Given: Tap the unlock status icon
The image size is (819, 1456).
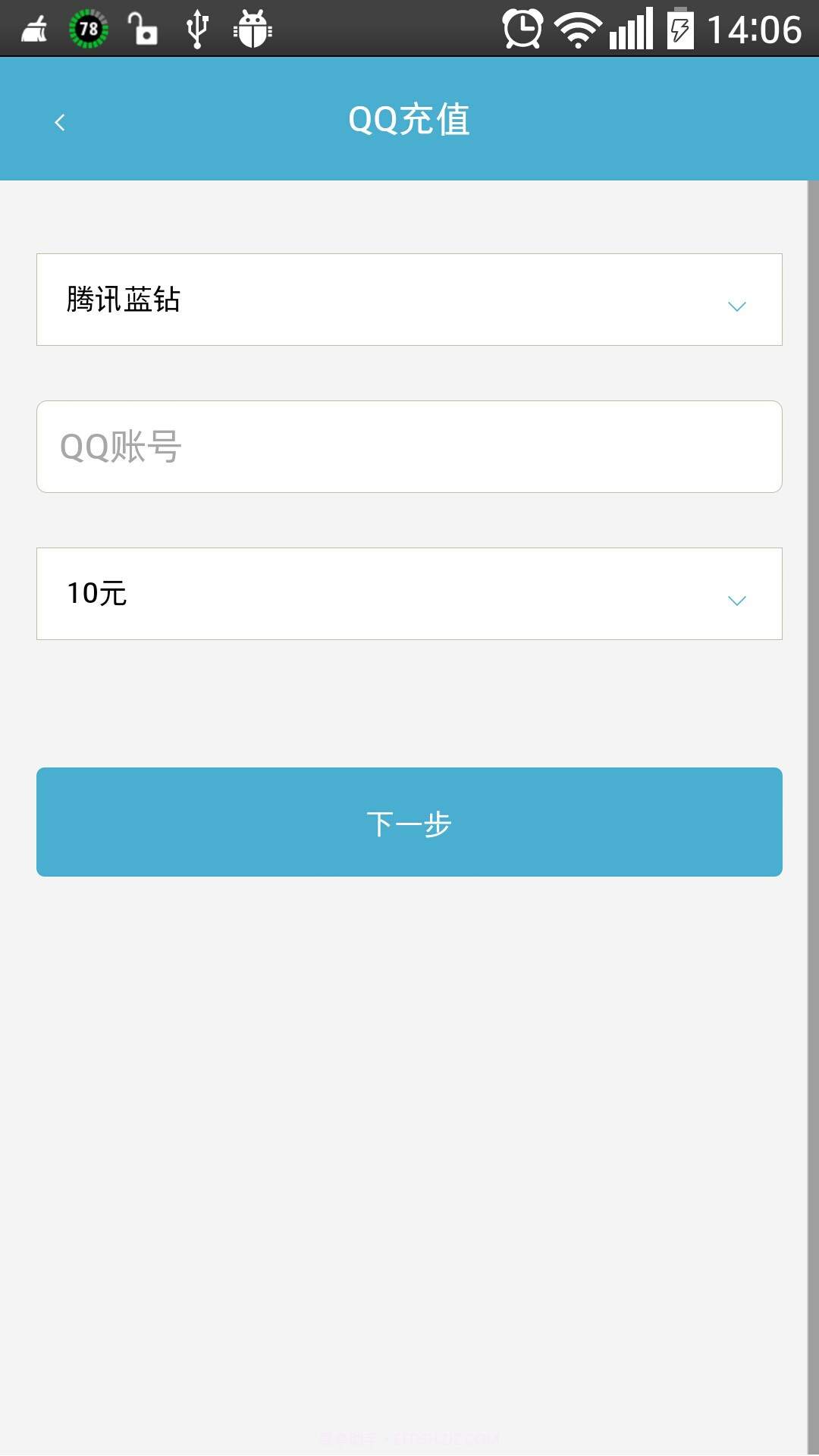Looking at the screenshot, I should click(x=144, y=27).
